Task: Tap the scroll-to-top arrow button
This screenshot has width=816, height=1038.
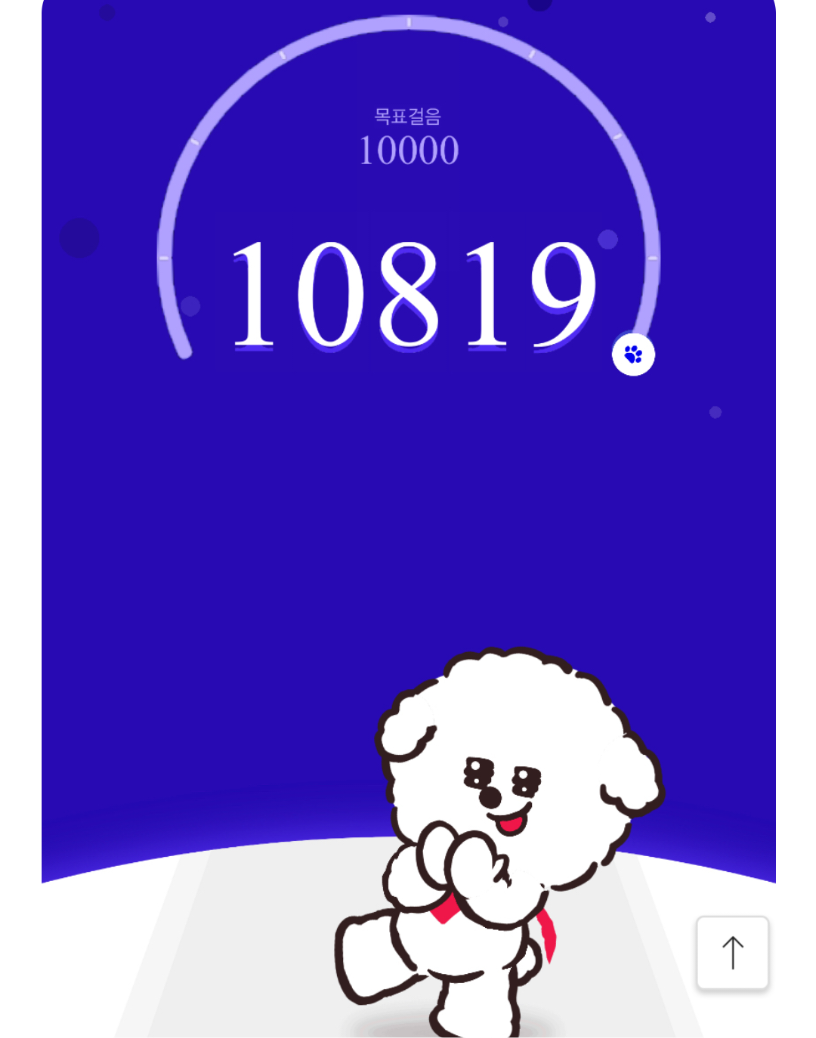Action: click(x=732, y=952)
